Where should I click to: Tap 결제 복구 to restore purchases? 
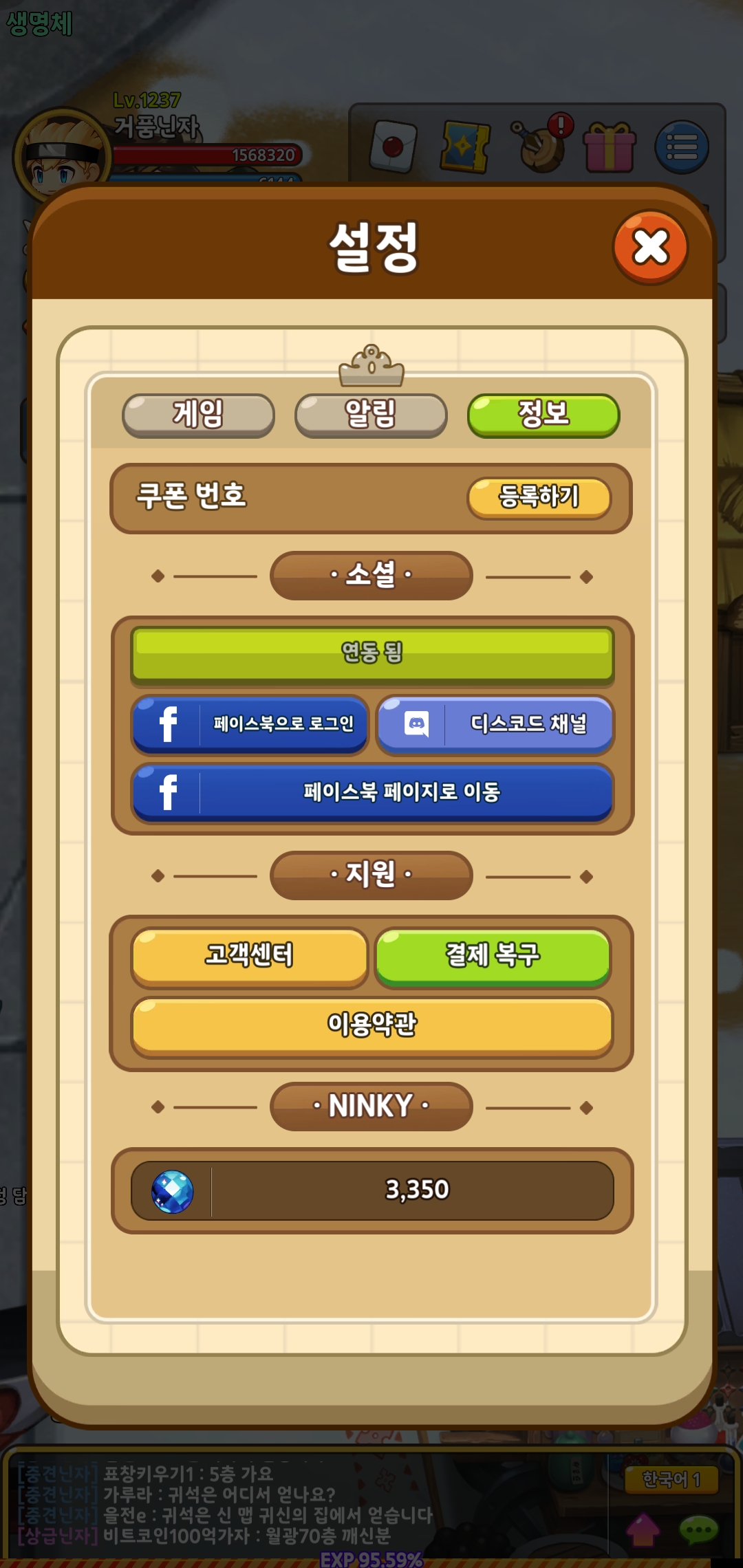click(x=493, y=956)
